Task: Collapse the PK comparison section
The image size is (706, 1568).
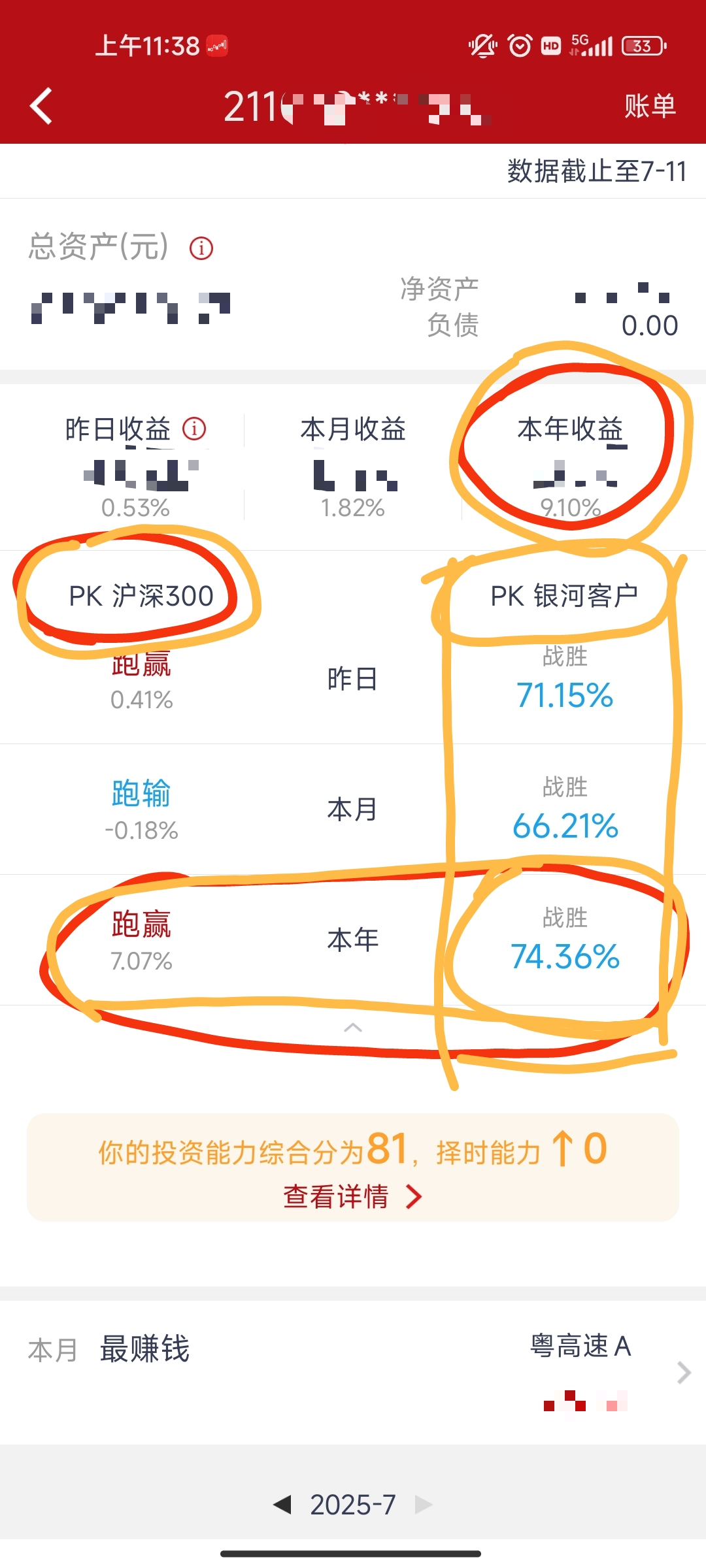Action: coord(353,1028)
